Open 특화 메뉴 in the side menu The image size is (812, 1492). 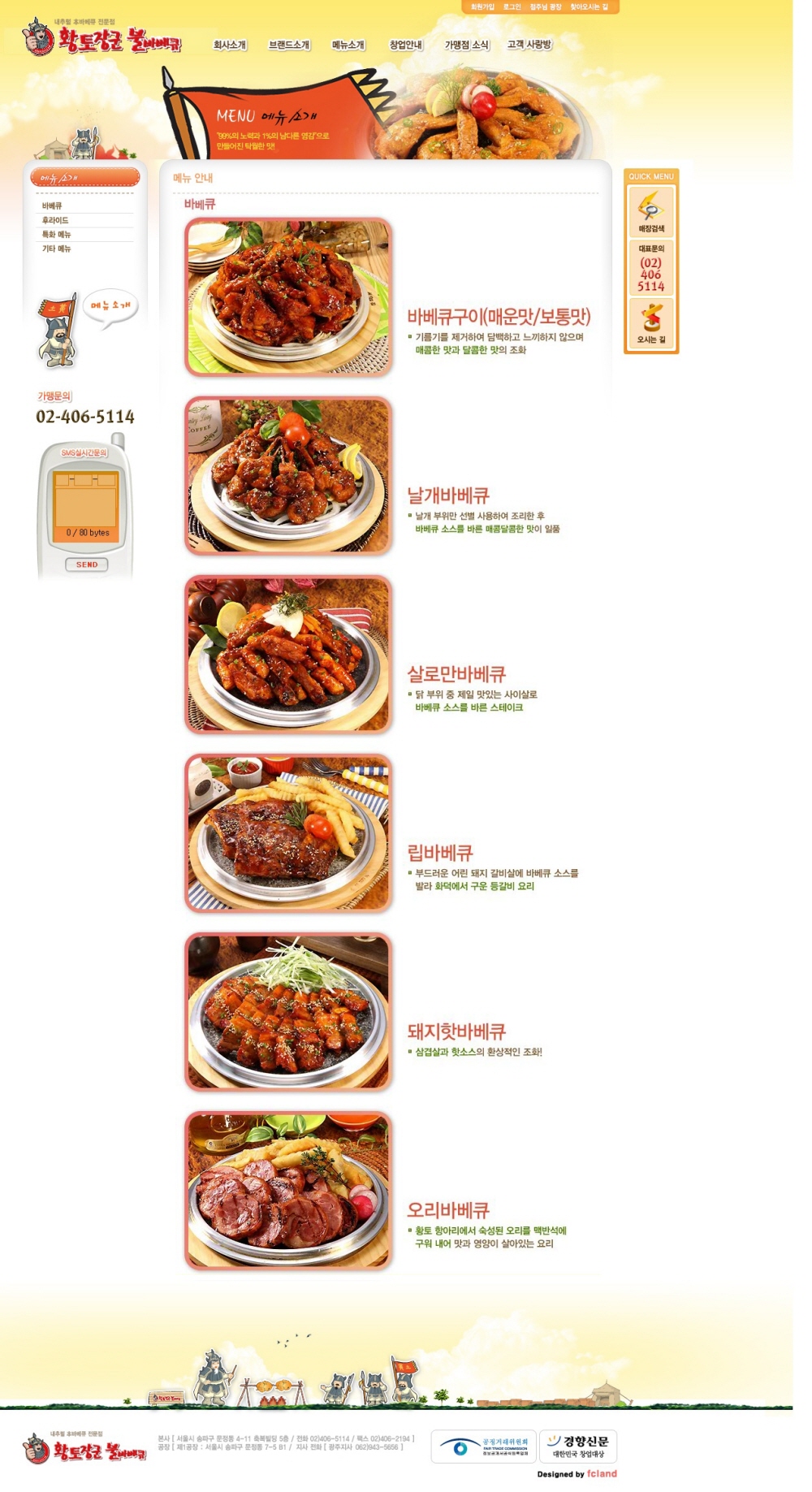coord(57,235)
